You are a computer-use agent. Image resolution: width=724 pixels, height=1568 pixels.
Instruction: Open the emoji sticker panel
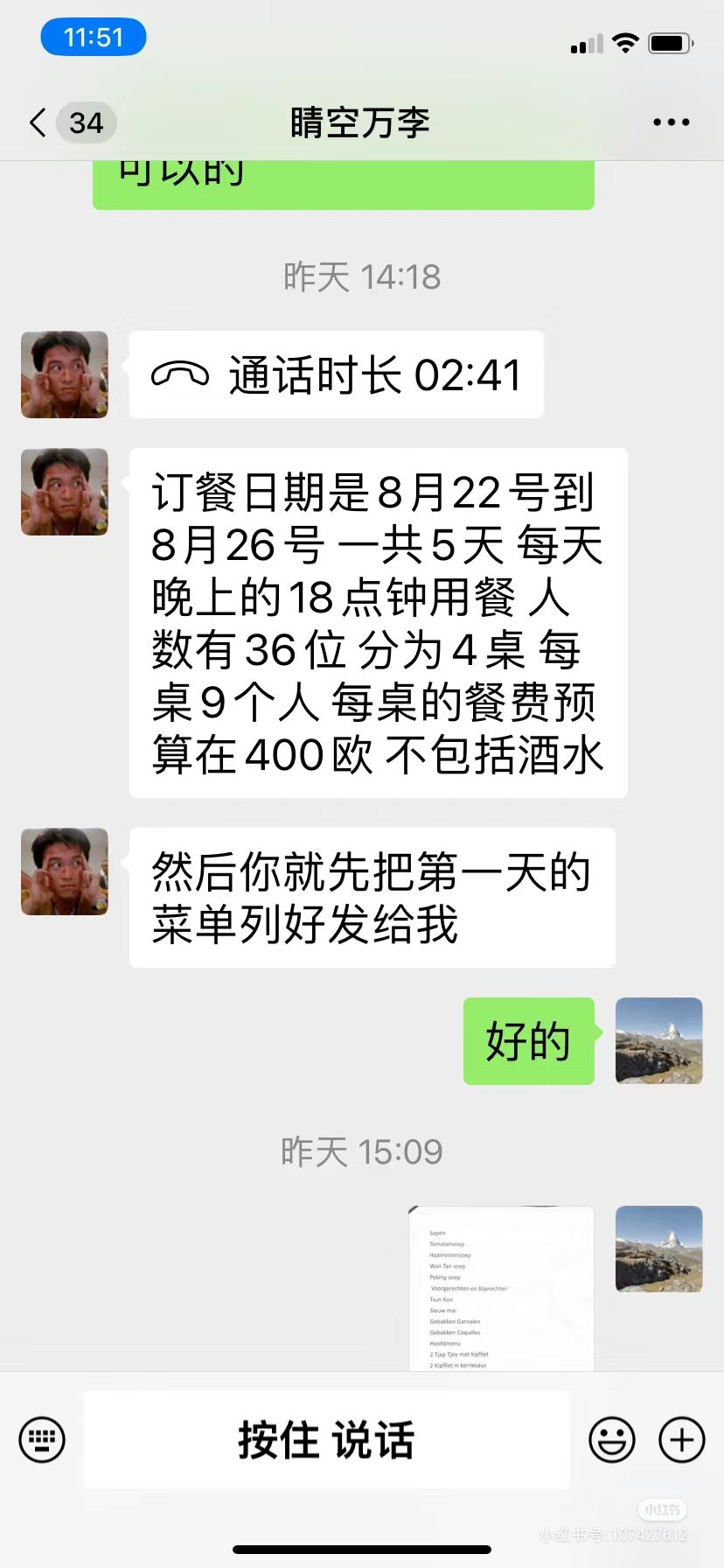[611, 1439]
